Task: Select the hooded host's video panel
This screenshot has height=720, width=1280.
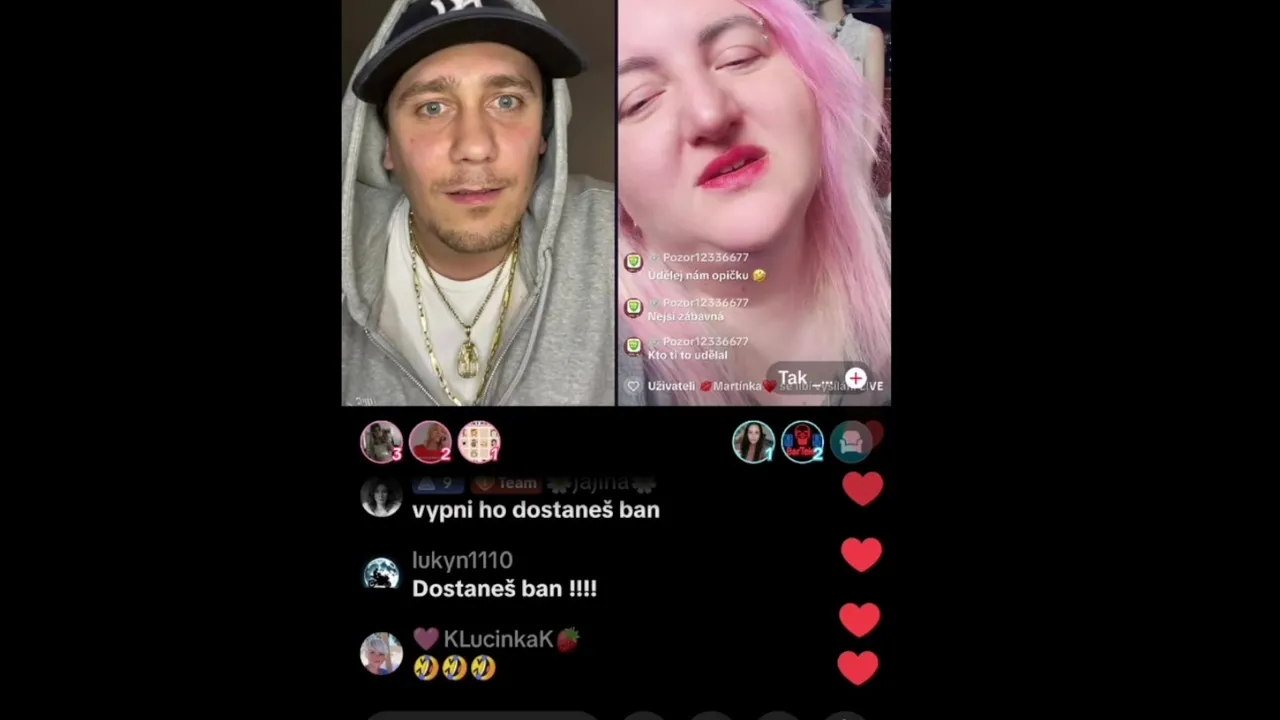Action: 478,200
